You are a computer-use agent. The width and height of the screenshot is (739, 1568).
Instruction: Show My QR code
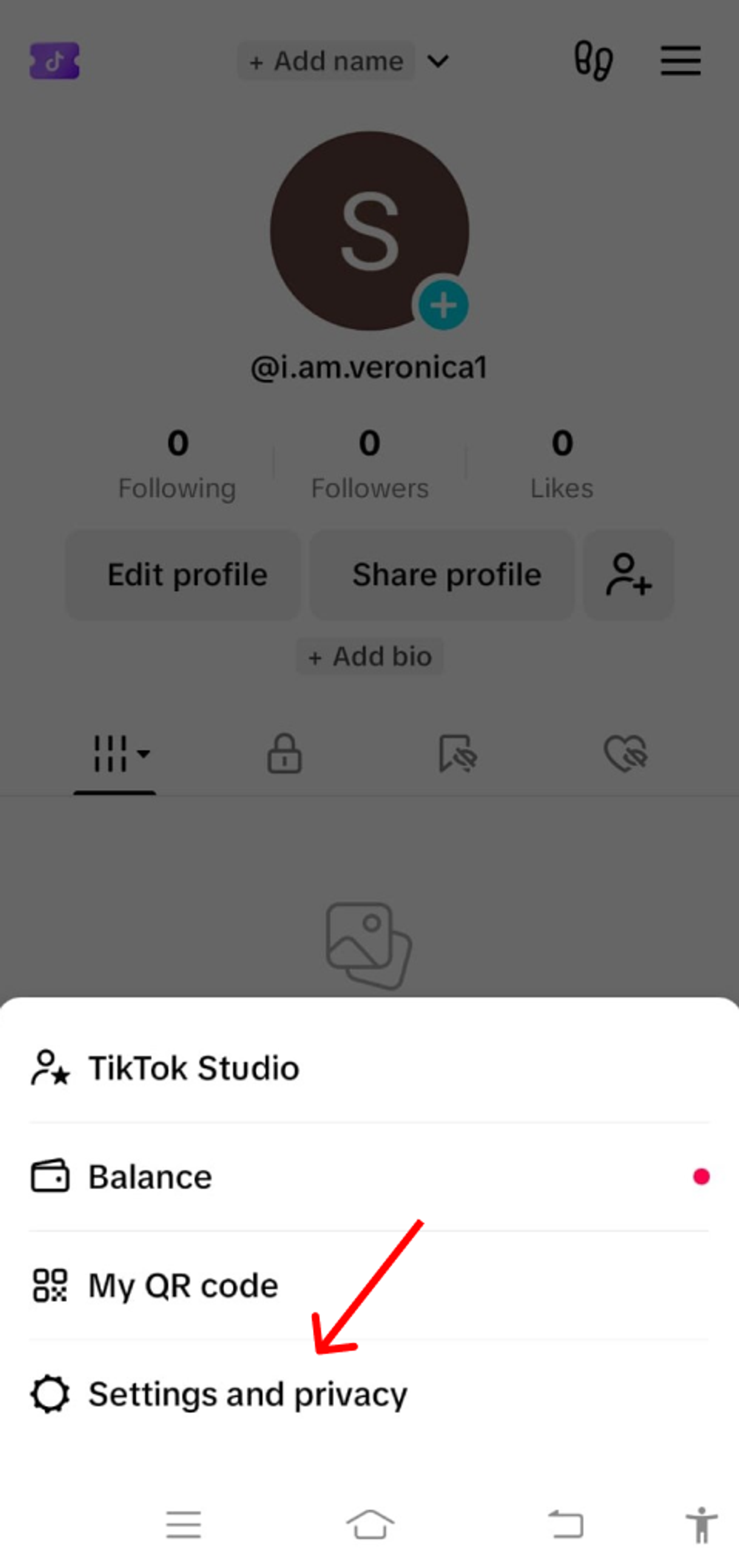(x=183, y=1285)
